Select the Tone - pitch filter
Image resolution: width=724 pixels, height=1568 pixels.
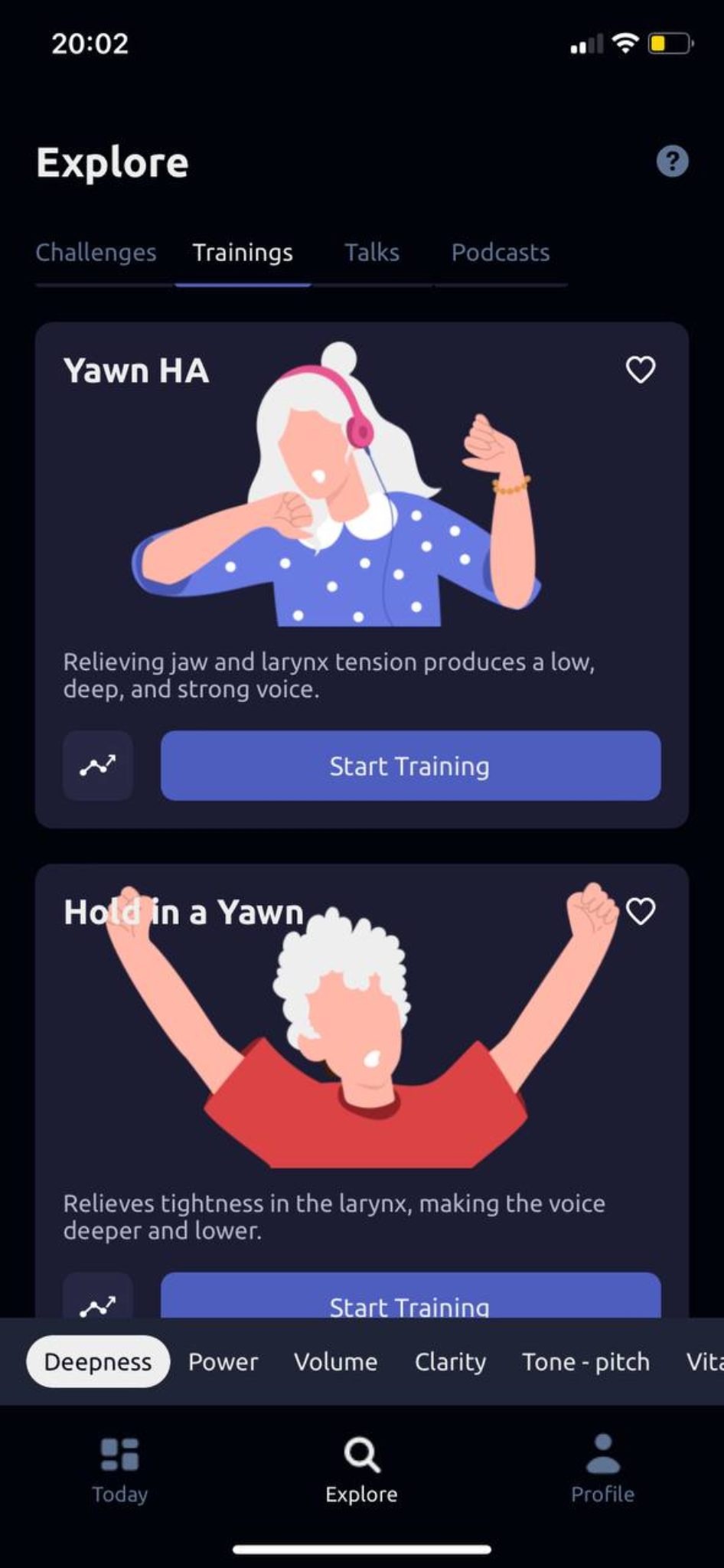(585, 1362)
